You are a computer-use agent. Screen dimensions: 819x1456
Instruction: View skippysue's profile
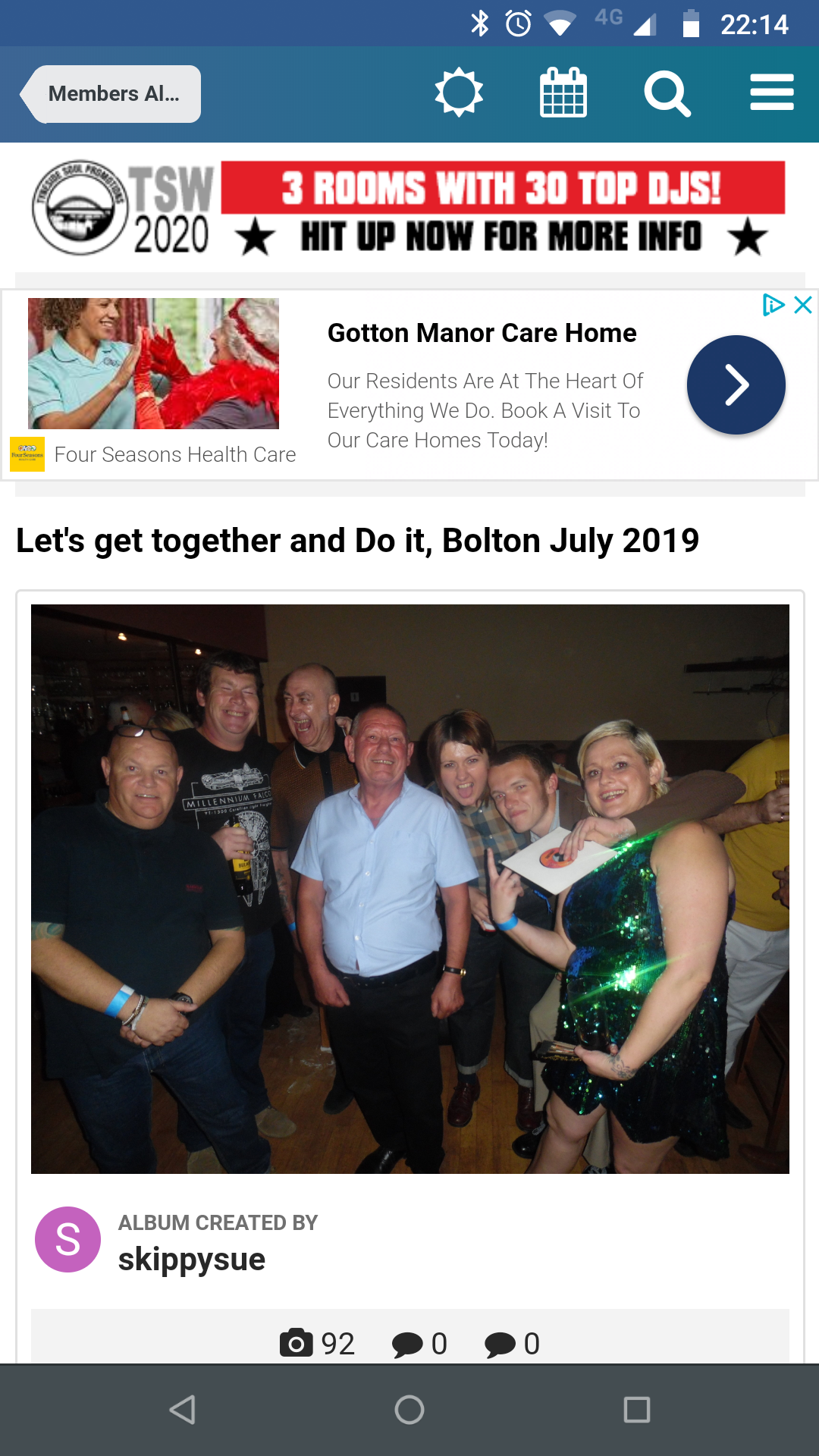click(x=192, y=1260)
